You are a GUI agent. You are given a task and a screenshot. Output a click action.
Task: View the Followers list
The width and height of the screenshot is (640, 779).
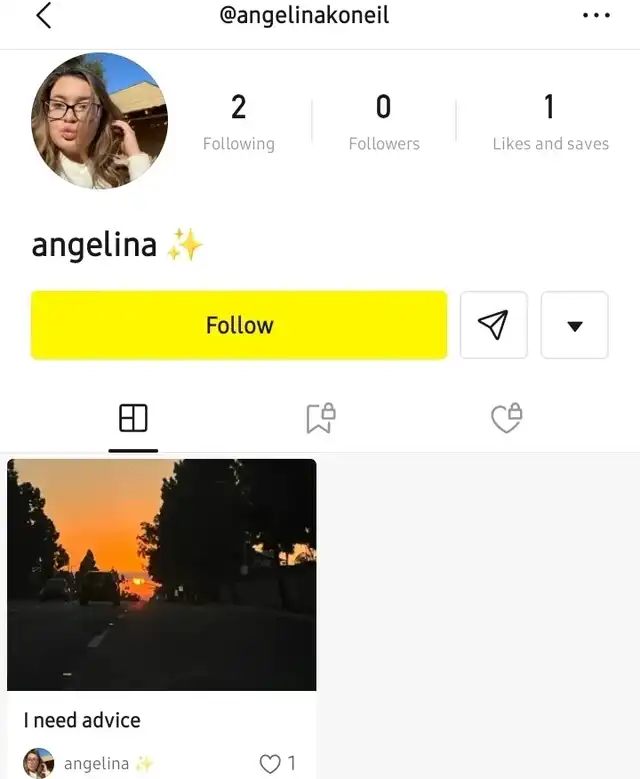(384, 122)
